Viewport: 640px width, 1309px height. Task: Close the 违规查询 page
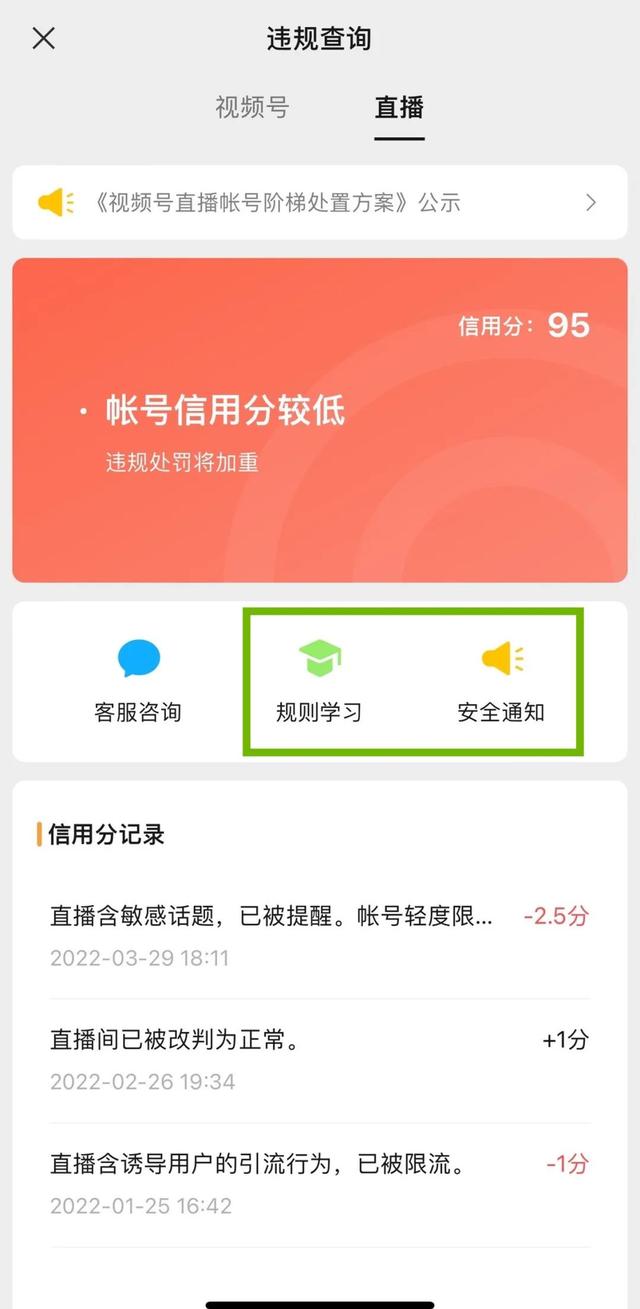pyautogui.click(x=44, y=39)
